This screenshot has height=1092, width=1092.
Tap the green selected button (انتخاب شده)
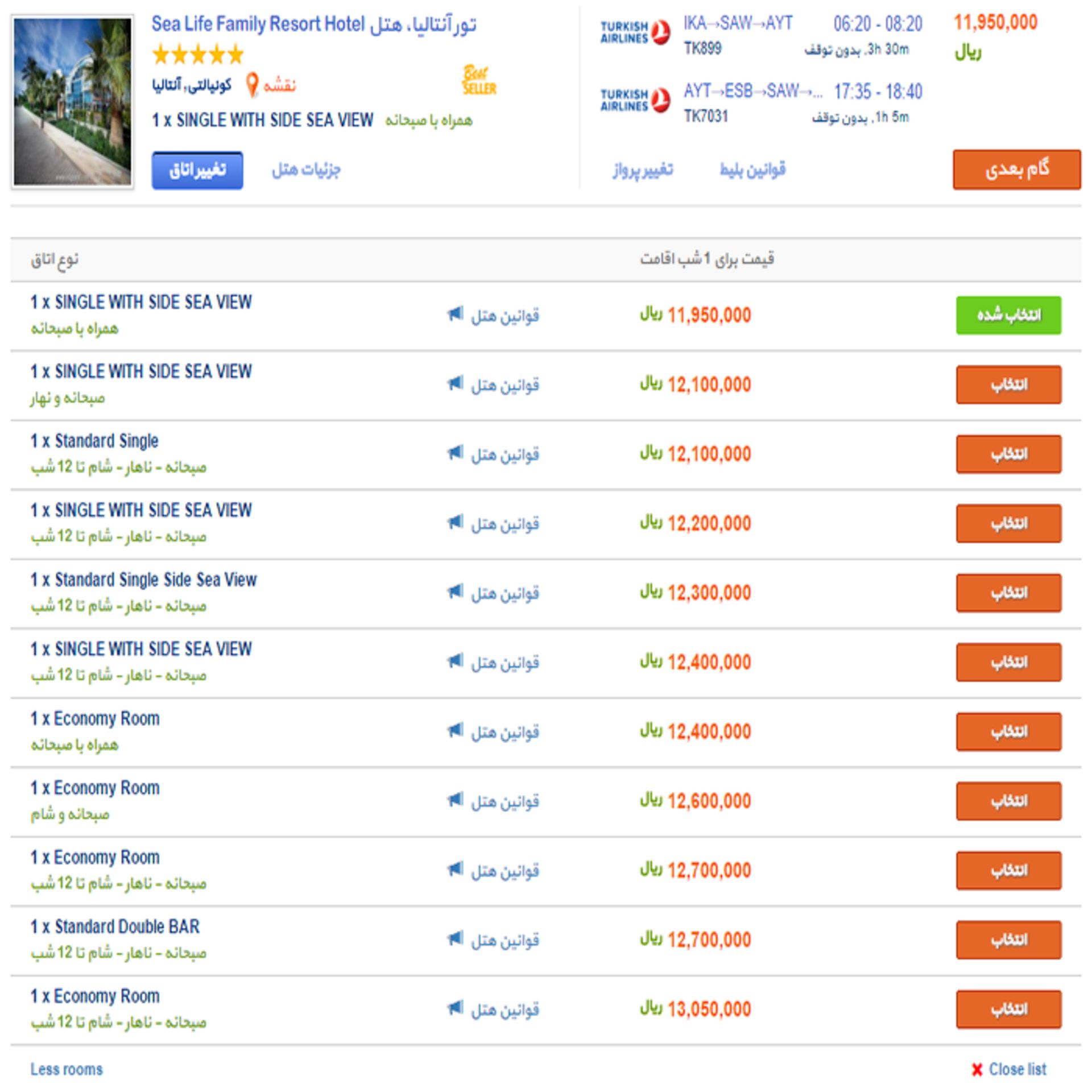pyautogui.click(x=1008, y=315)
